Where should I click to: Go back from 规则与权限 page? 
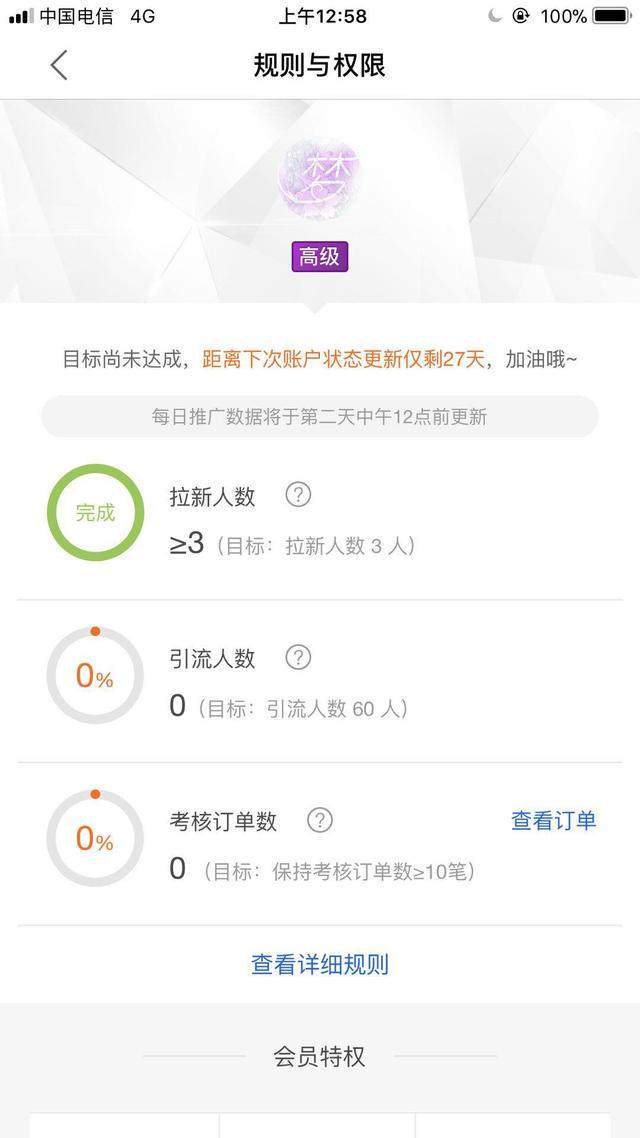click(x=59, y=65)
